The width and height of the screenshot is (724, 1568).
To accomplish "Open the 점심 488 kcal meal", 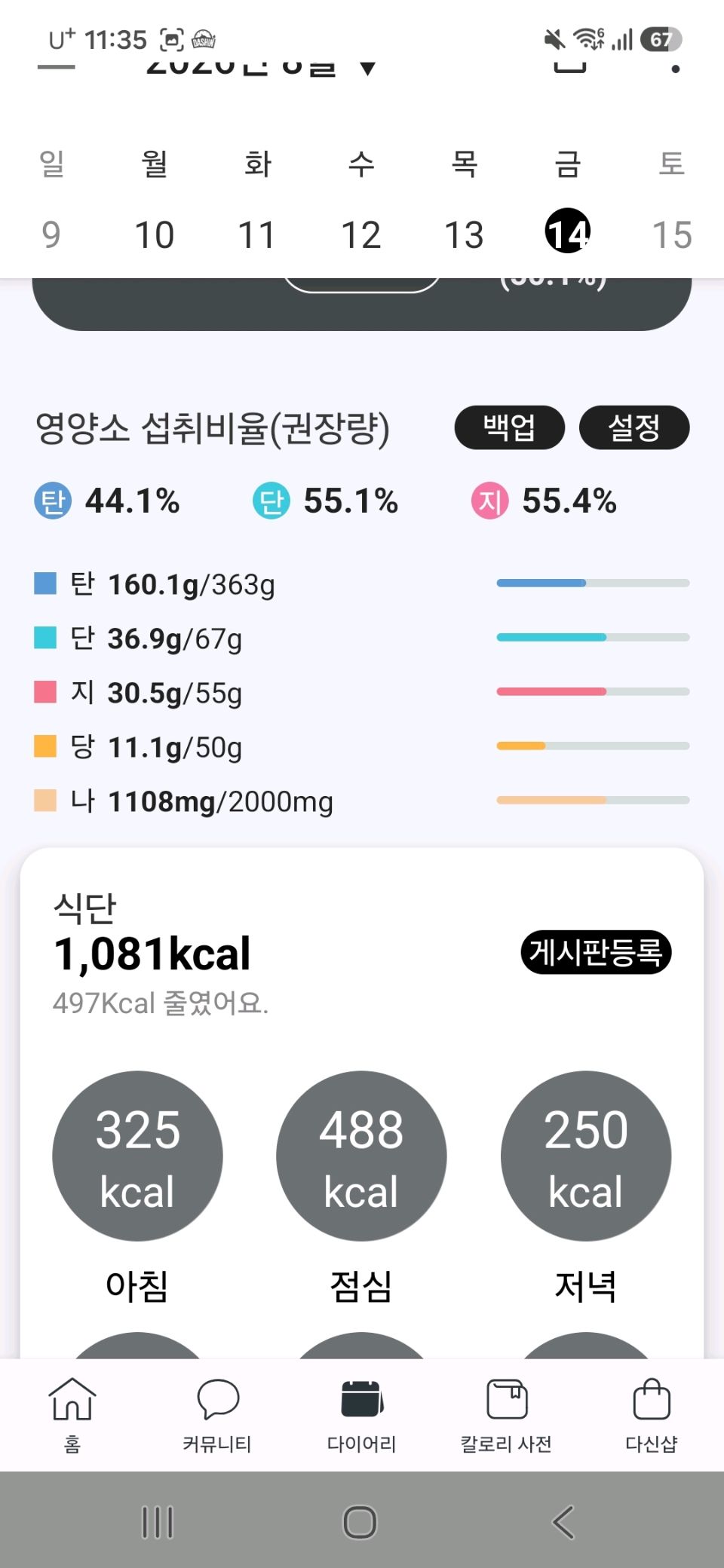I will click(x=361, y=1156).
